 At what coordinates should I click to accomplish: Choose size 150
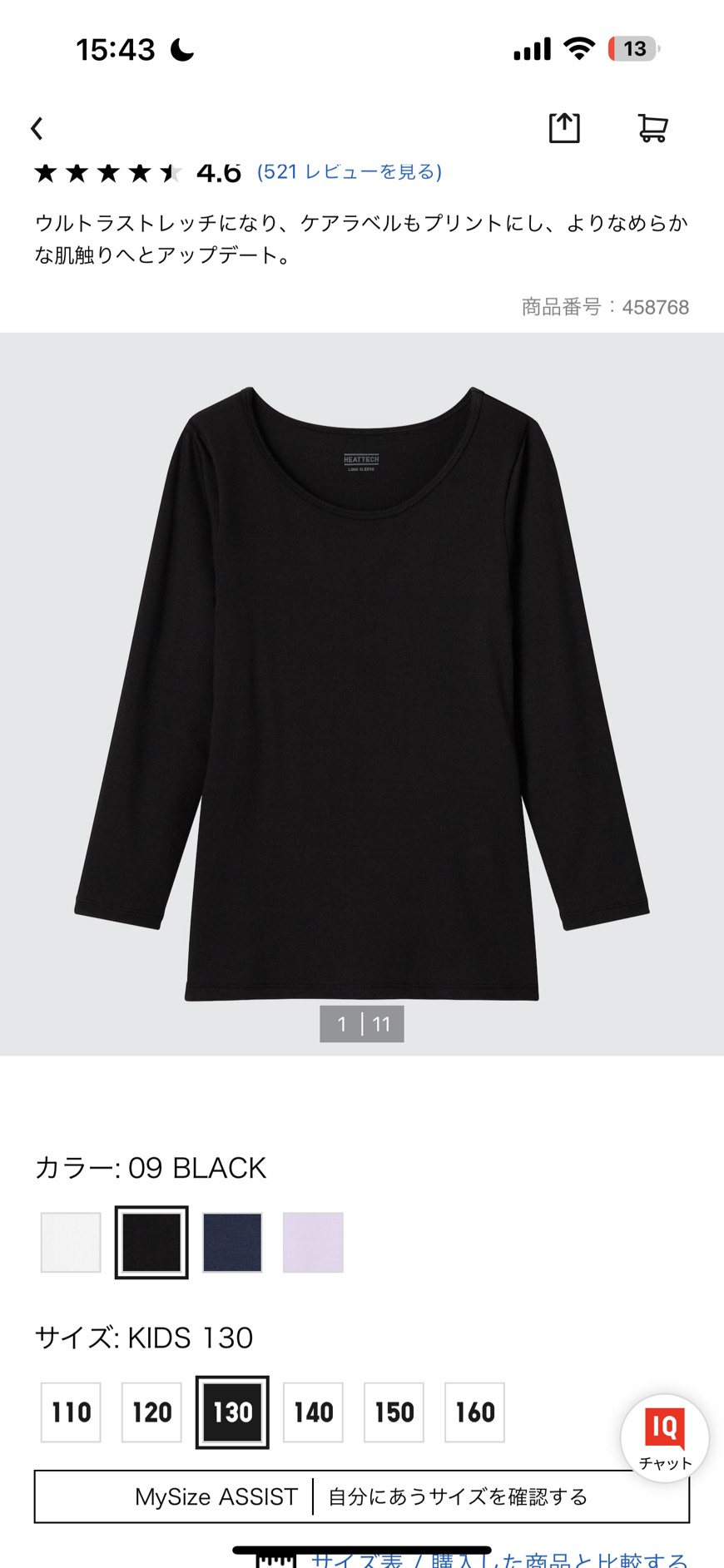pyautogui.click(x=394, y=1412)
